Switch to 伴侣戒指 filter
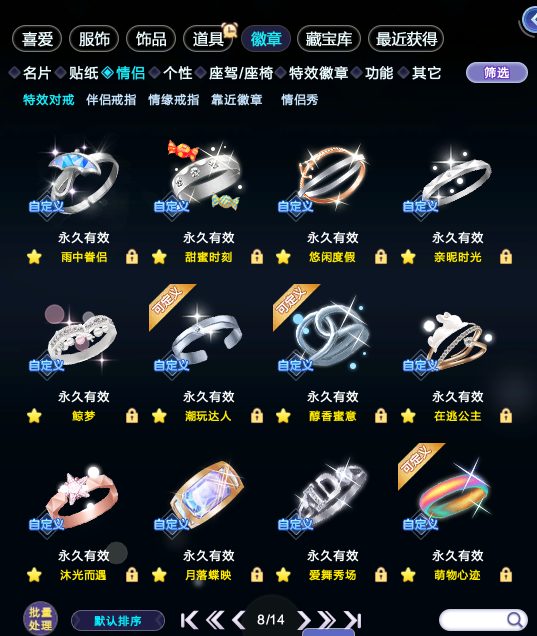 click(111, 99)
